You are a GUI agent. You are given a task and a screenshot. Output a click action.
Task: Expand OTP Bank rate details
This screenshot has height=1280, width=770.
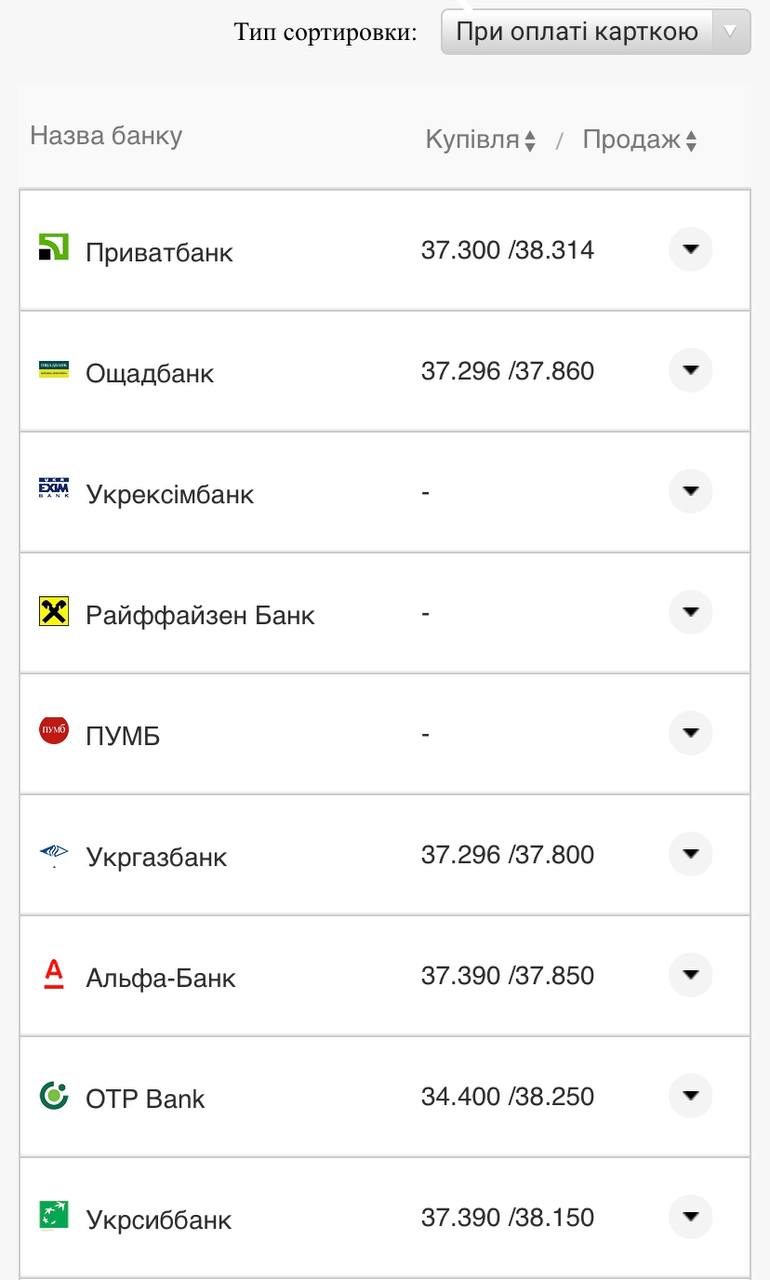690,1096
